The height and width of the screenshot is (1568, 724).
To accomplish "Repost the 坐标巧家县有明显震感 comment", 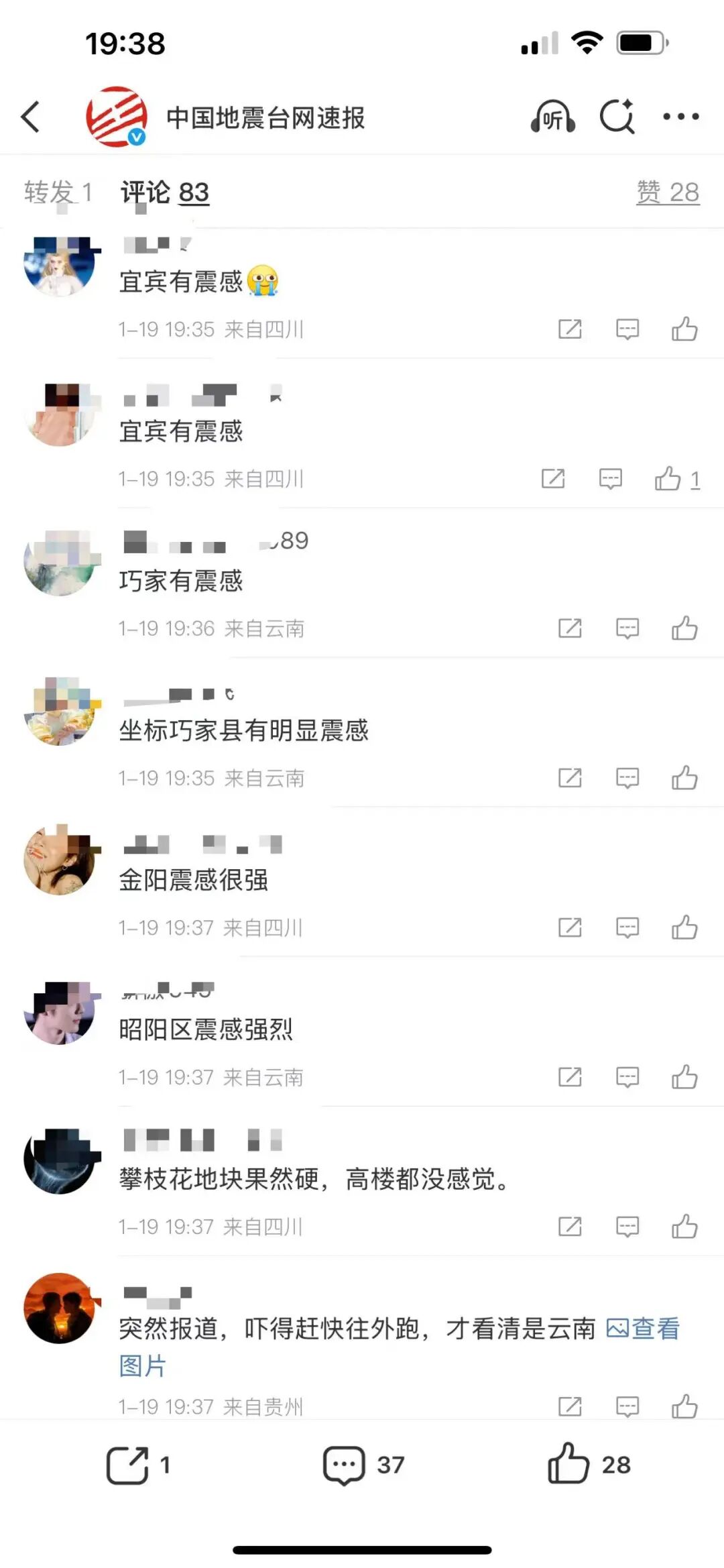I will point(570,778).
